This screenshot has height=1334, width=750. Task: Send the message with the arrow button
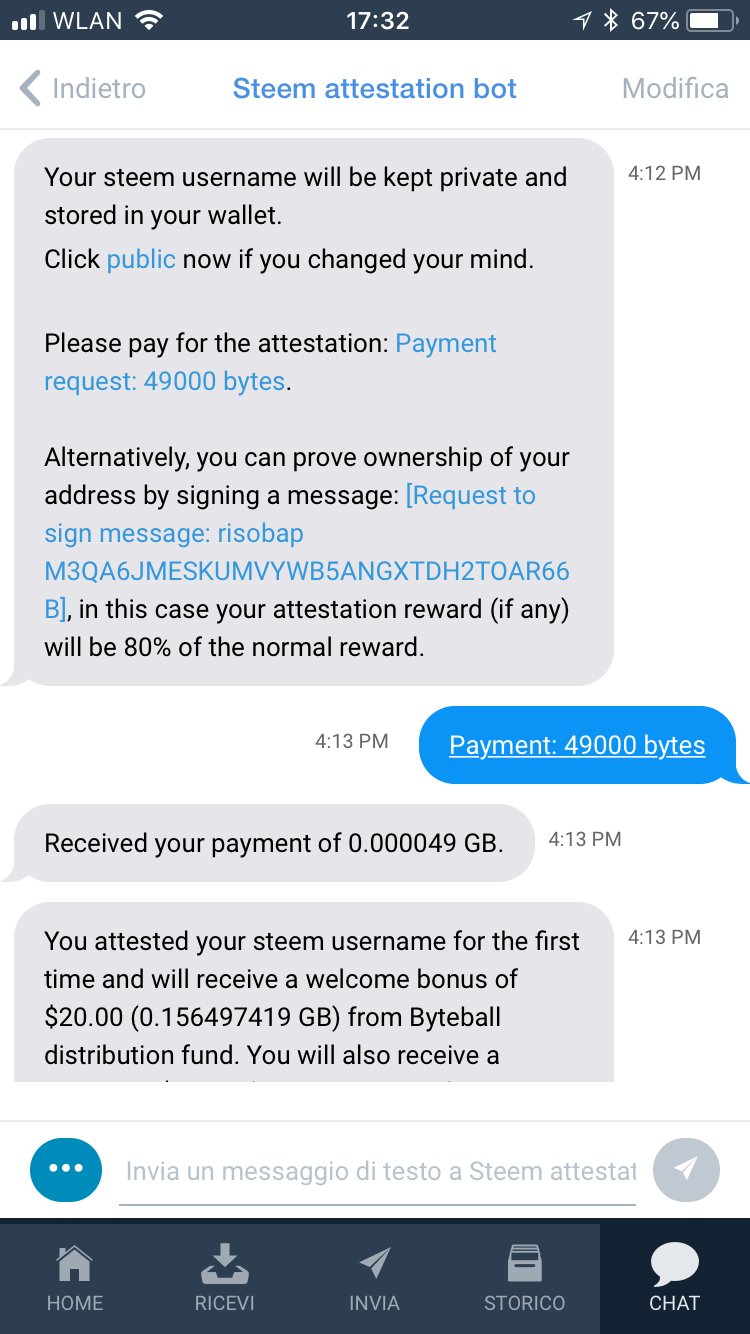[686, 1168]
